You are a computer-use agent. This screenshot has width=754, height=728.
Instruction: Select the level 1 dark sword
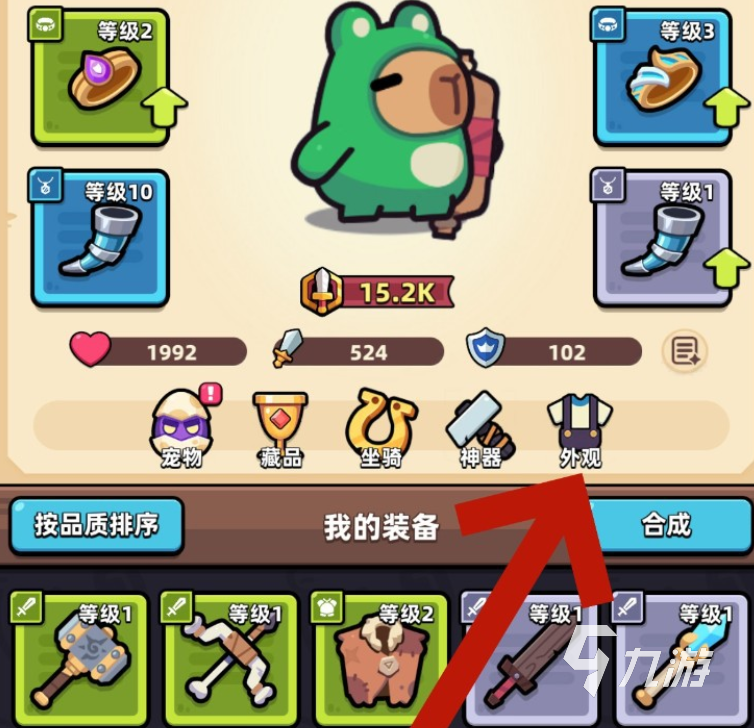pyautogui.click(x=530, y=661)
